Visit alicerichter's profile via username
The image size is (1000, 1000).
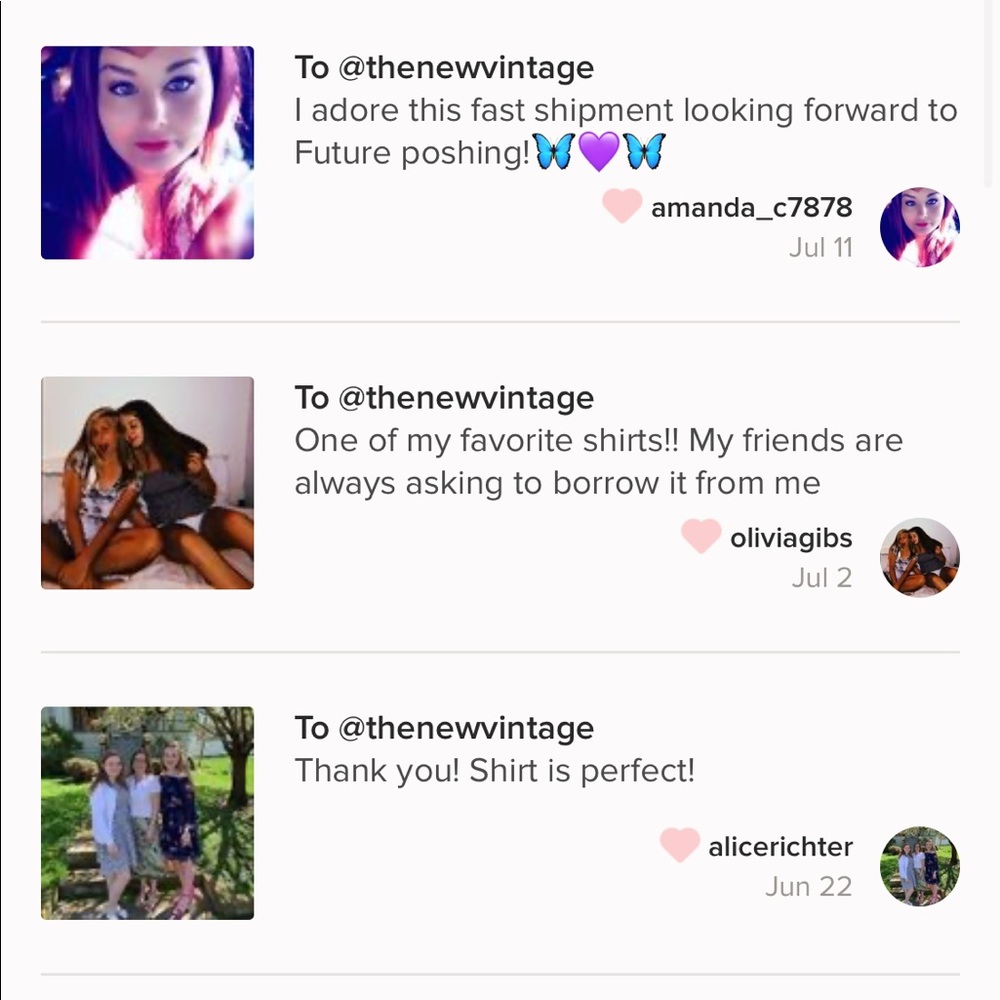(x=780, y=847)
